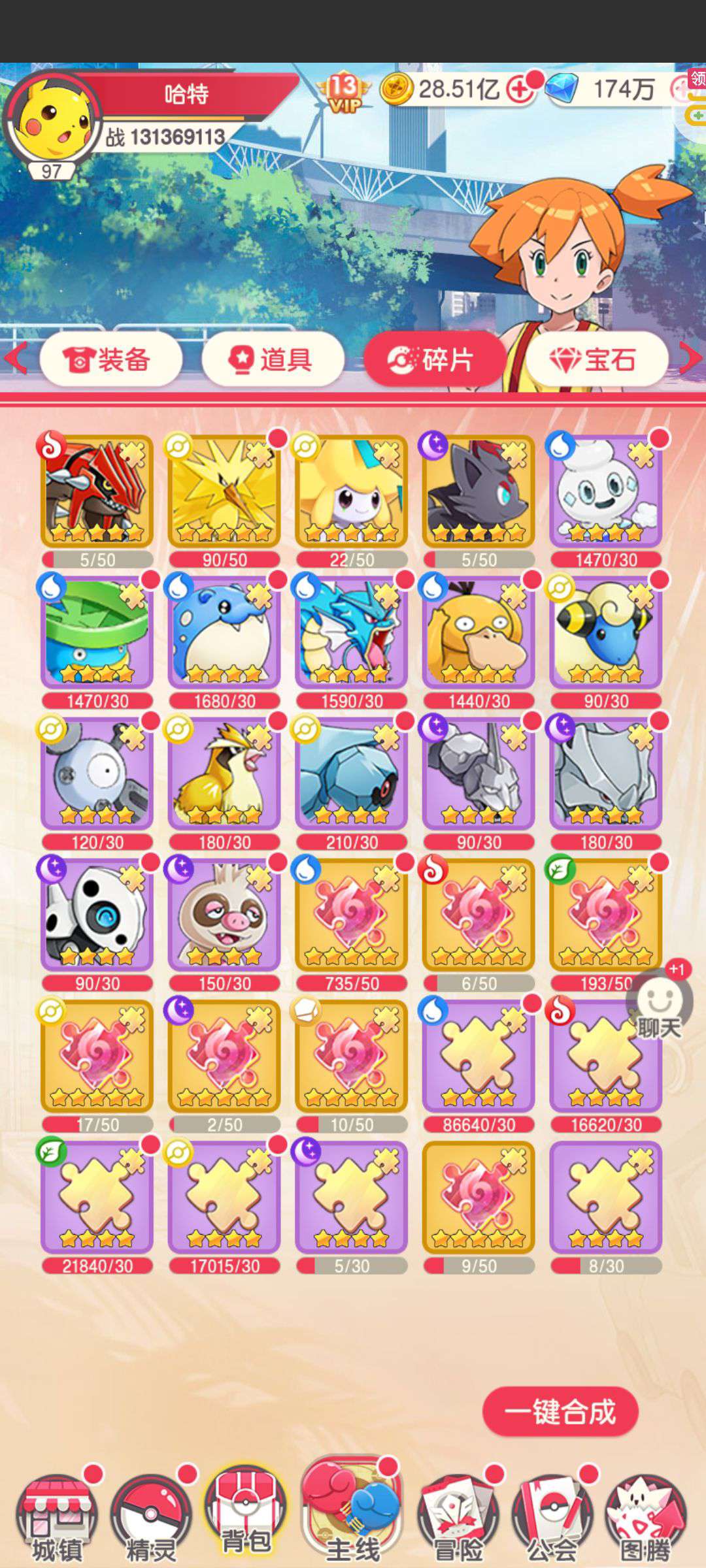
Task: Open 公会 guild in bottom navigation
Action: (552, 1516)
